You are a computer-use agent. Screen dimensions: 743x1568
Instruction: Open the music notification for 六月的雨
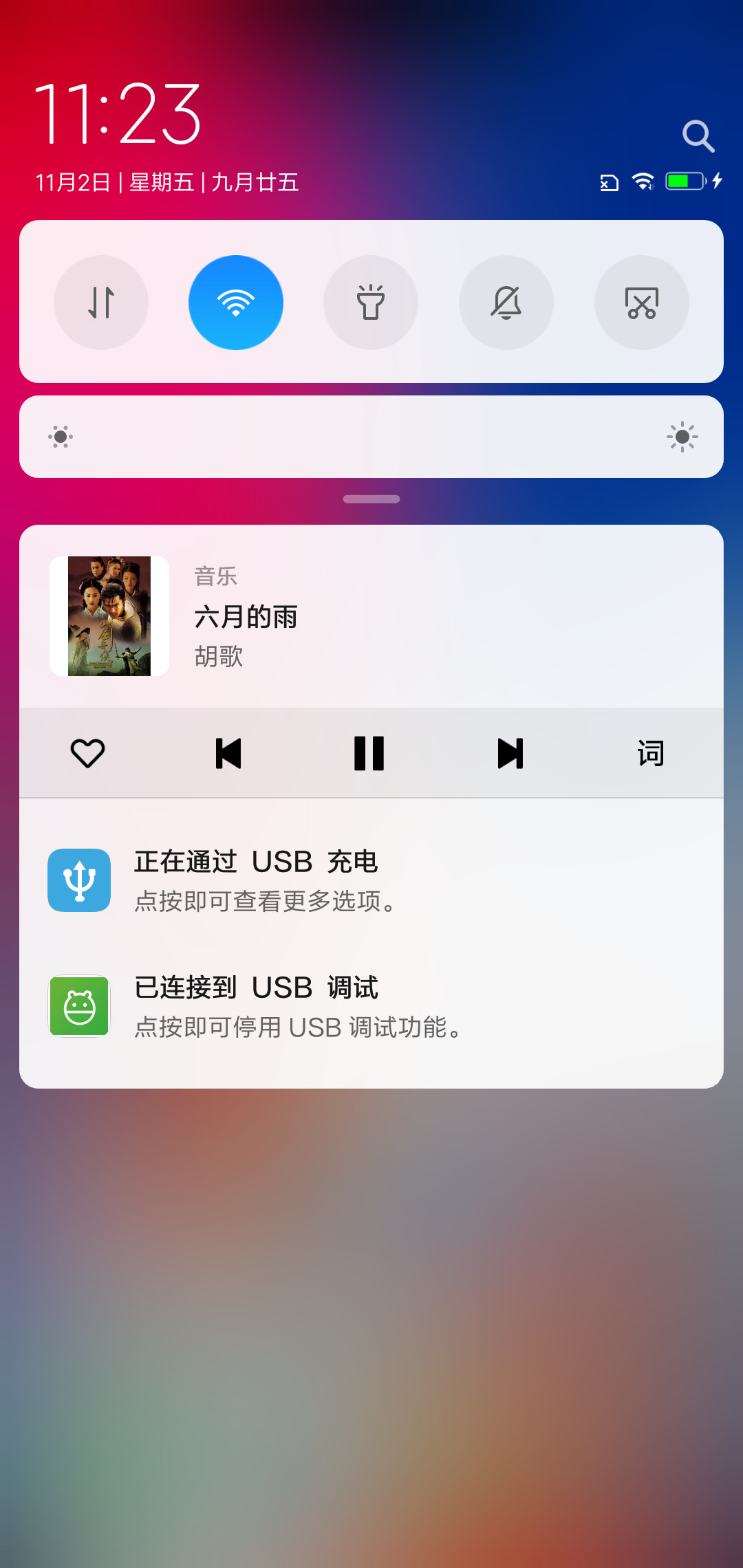[371, 616]
